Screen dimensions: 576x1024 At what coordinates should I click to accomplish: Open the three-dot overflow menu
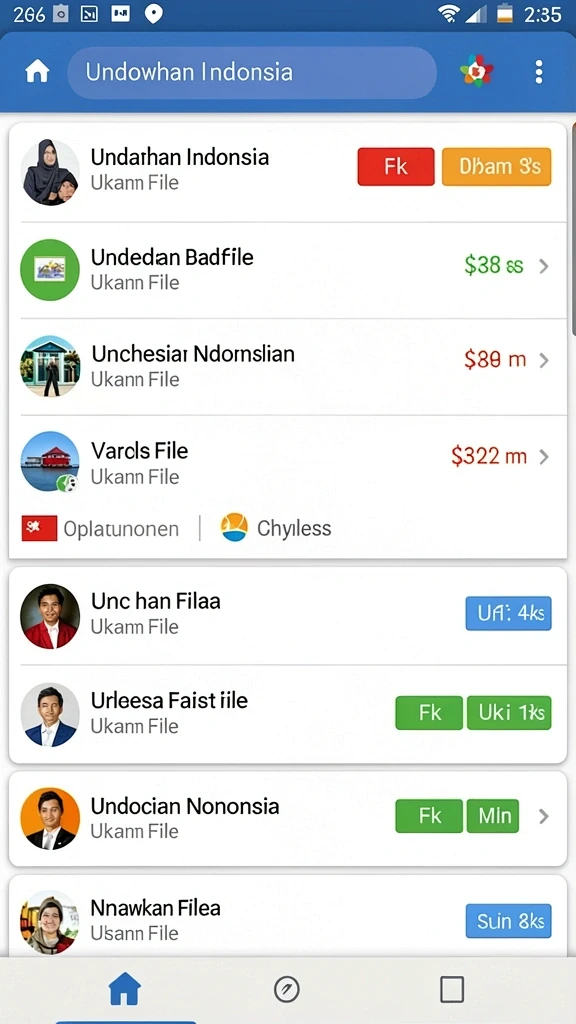[x=539, y=72]
